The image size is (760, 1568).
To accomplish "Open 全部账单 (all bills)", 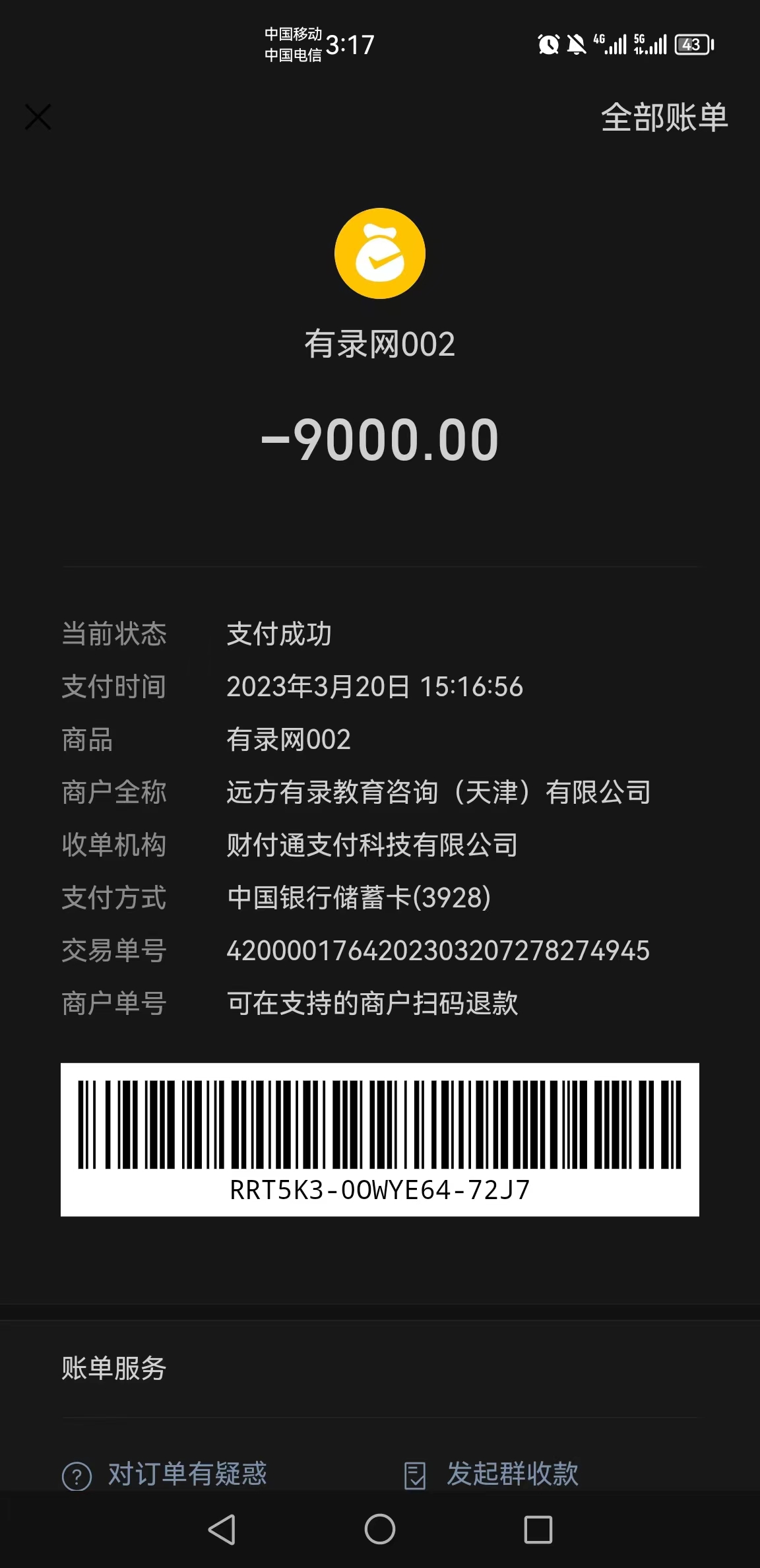I will coord(664,117).
